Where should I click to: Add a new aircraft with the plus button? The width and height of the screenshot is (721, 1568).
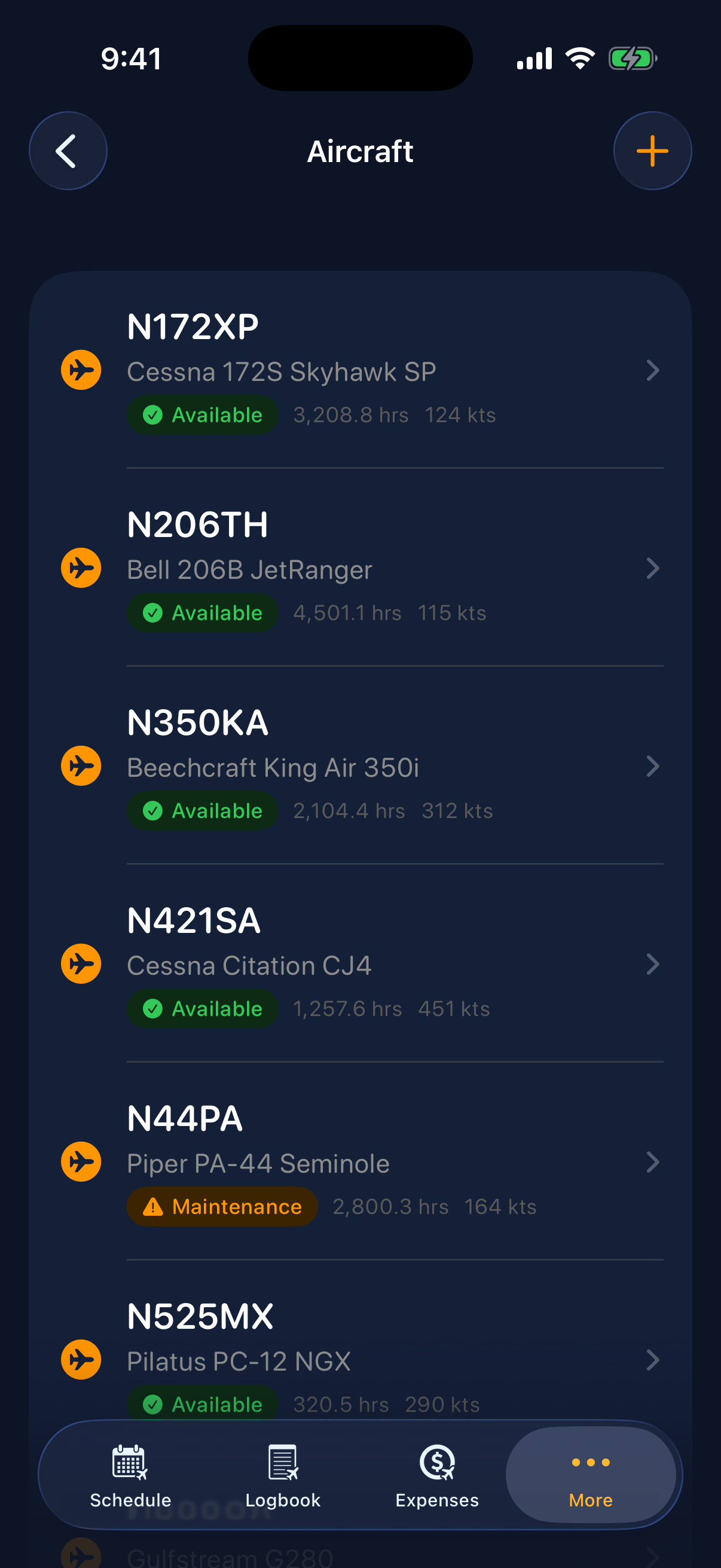click(652, 150)
